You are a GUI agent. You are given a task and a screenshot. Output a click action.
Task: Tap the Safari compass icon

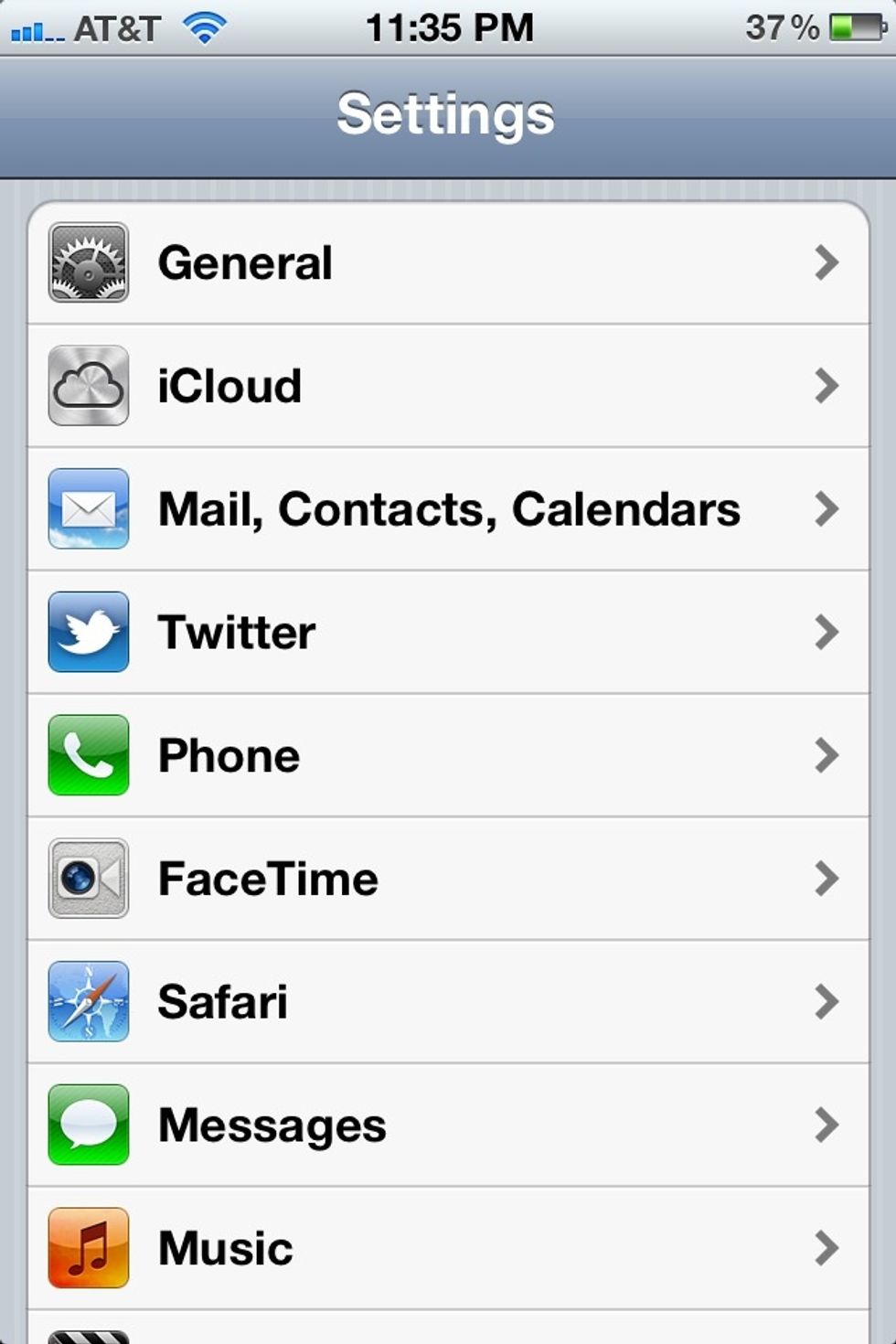tap(88, 1002)
